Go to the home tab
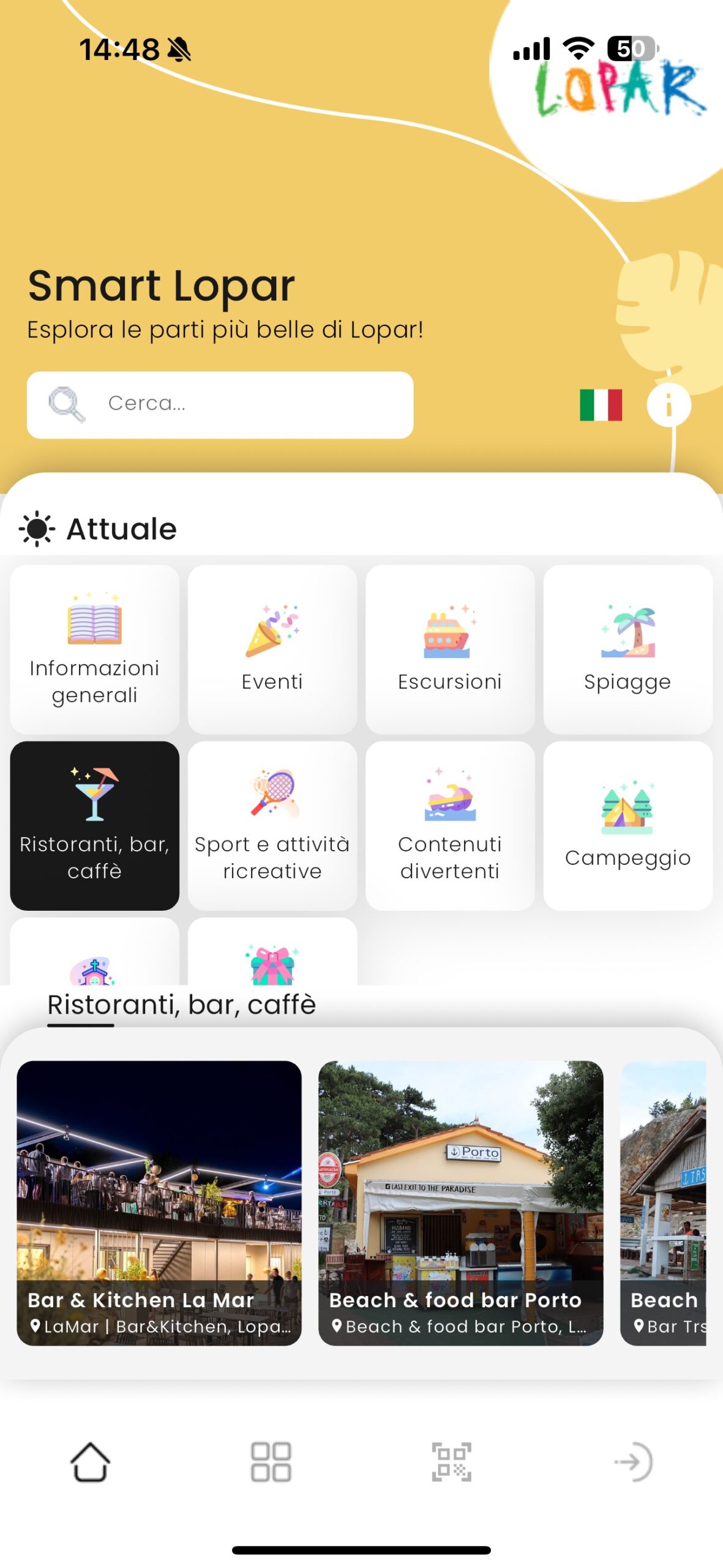Image resolution: width=723 pixels, height=1568 pixels. click(91, 1461)
